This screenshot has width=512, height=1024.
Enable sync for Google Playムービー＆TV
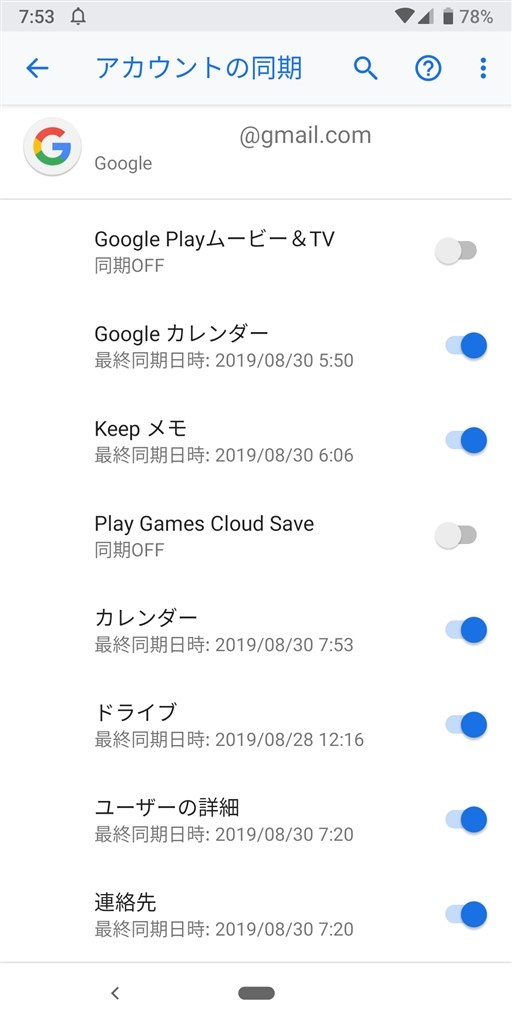point(456,251)
